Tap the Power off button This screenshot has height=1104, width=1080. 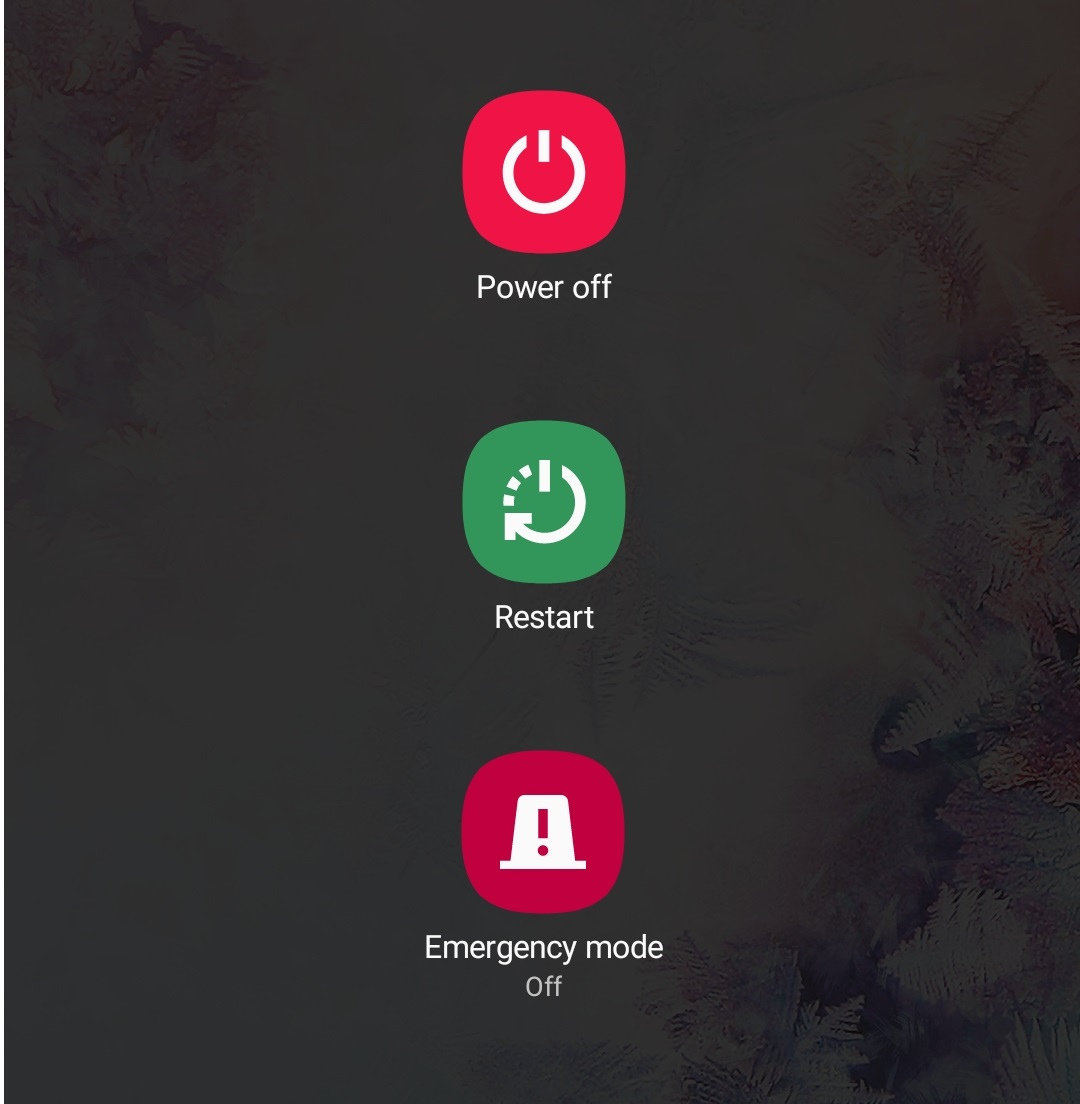pyautogui.click(x=543, y=172)
